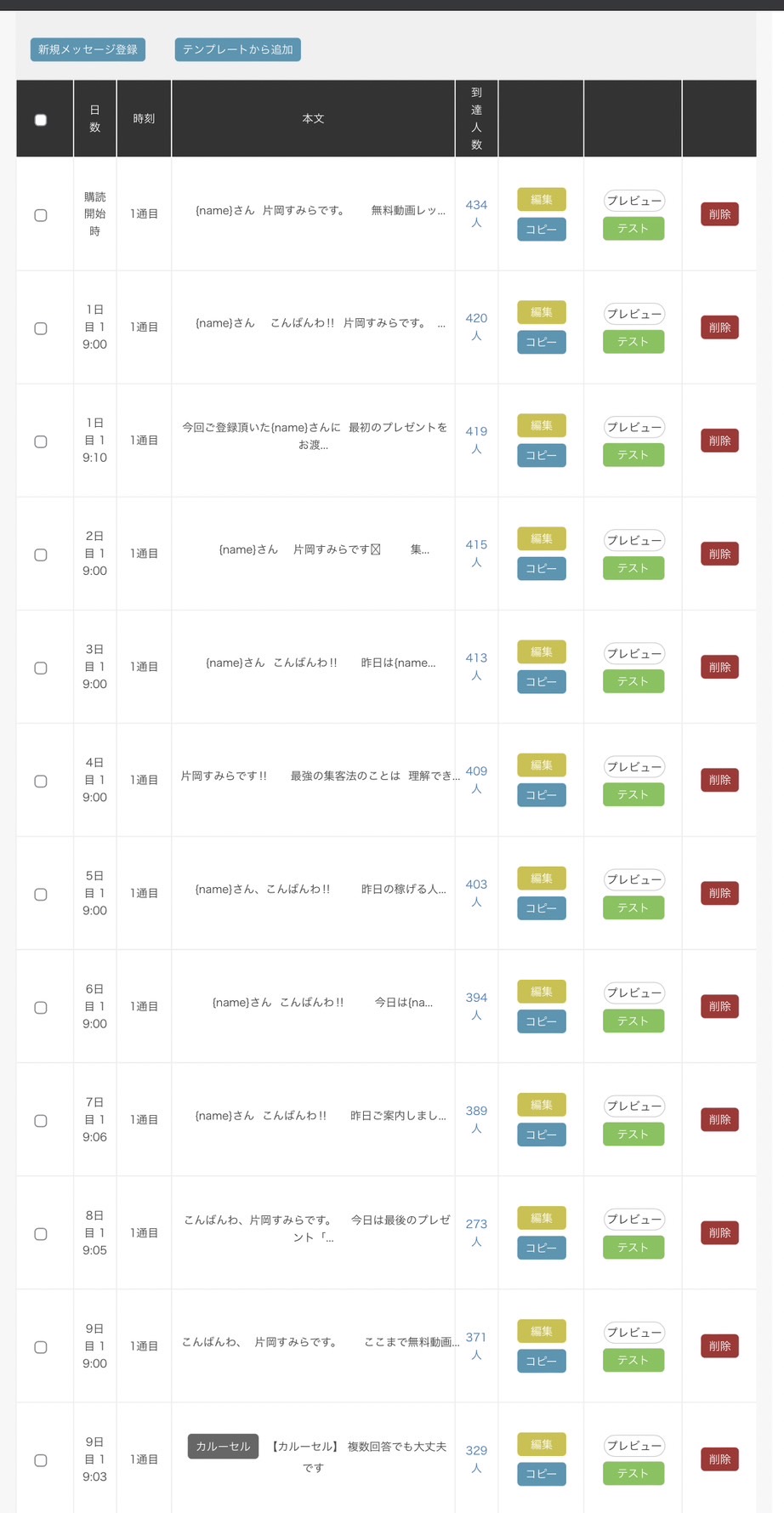Preview the 1日目 9:10 message

634,427
